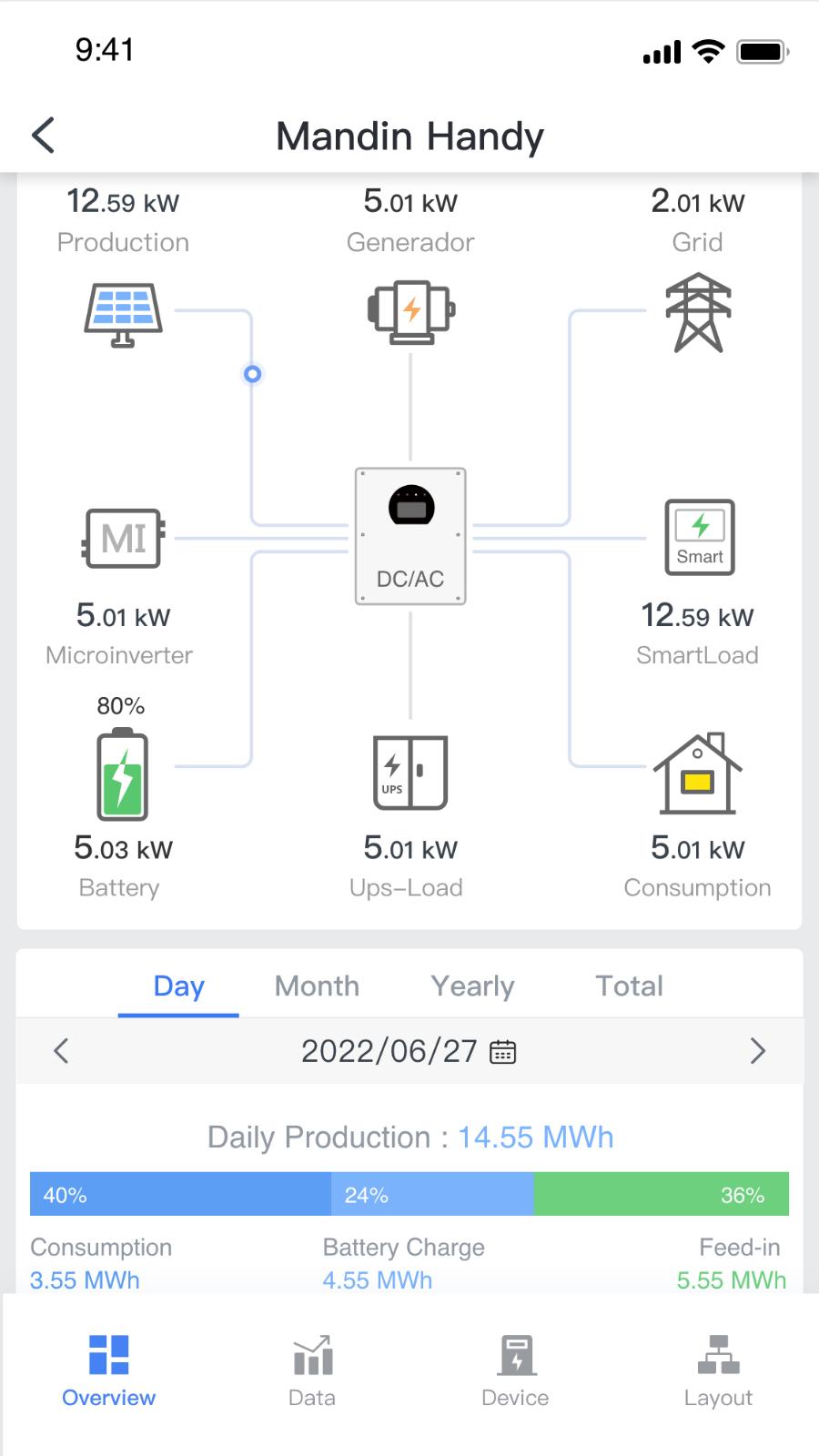819x1456 pixels.
Task: Go to the next day
Action: tap(757, 1051)
